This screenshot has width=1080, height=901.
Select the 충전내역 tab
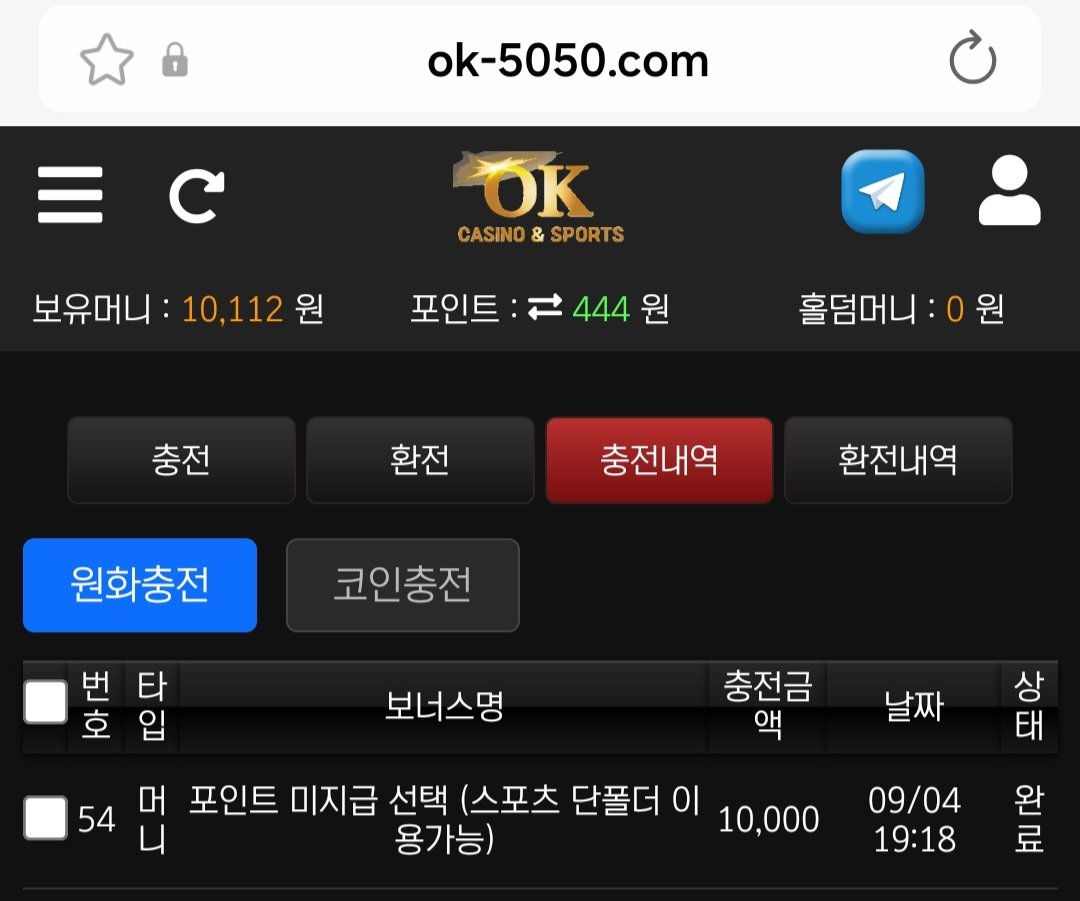click(x=659, y=460)
